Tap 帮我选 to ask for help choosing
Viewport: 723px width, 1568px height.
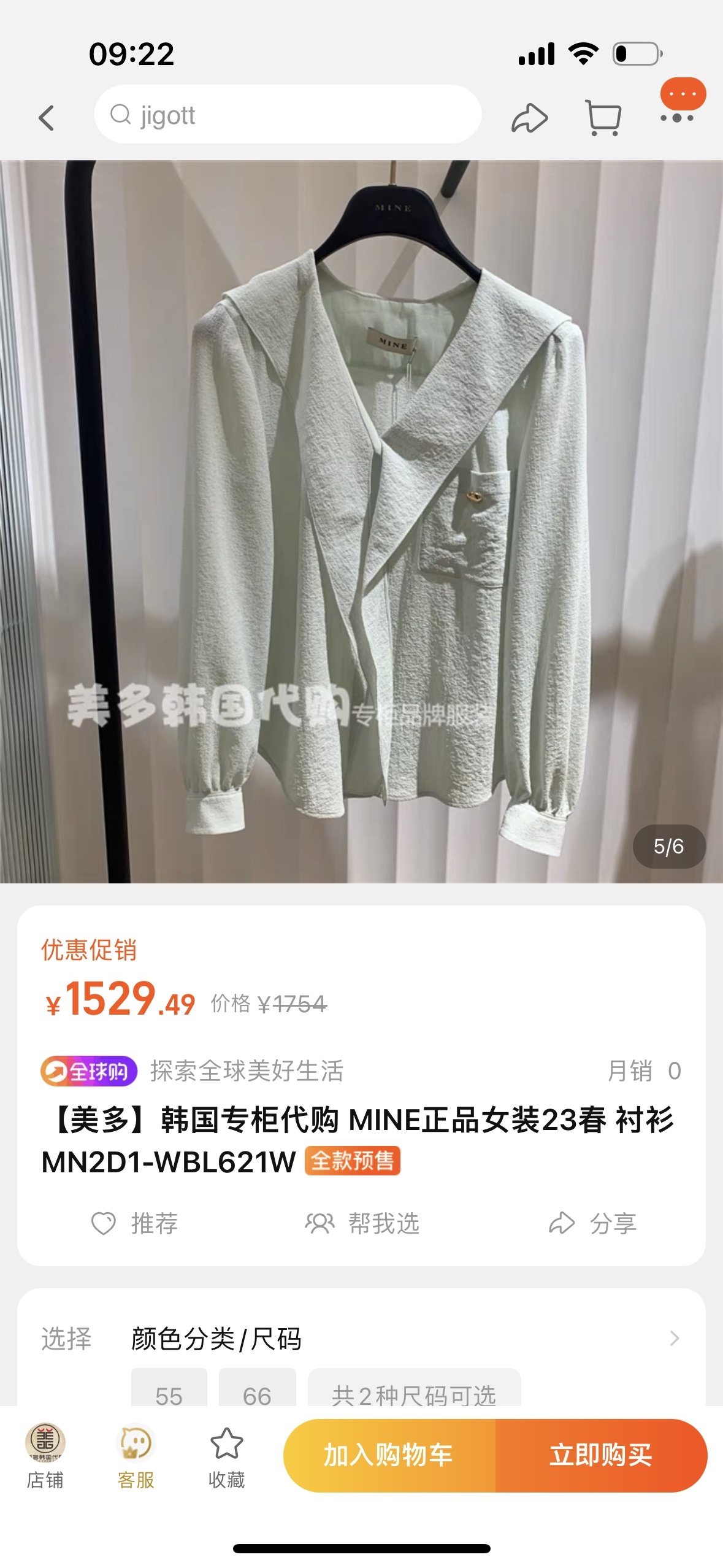(362, 1223)
